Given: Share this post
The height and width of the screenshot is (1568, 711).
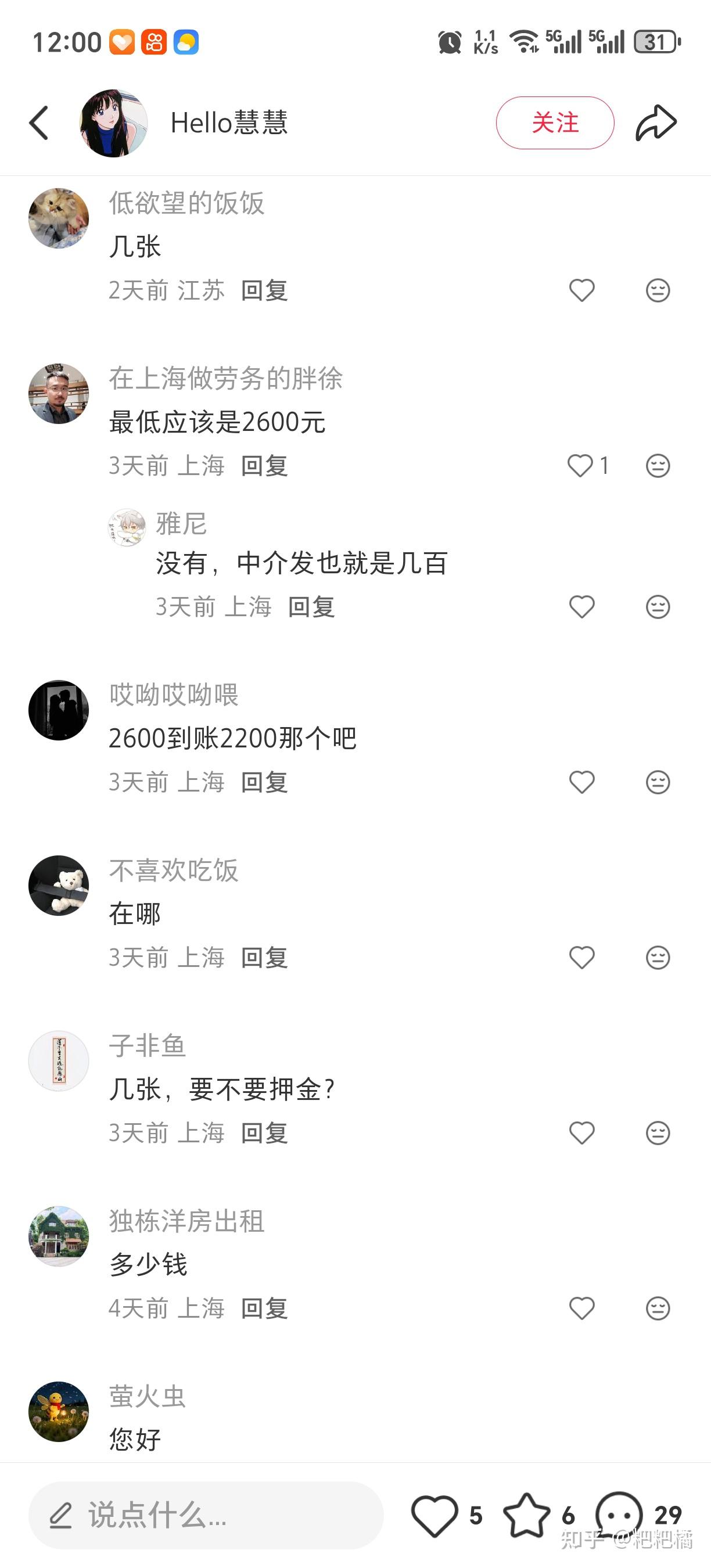Looking at the screenshot, I should [656, 123].
